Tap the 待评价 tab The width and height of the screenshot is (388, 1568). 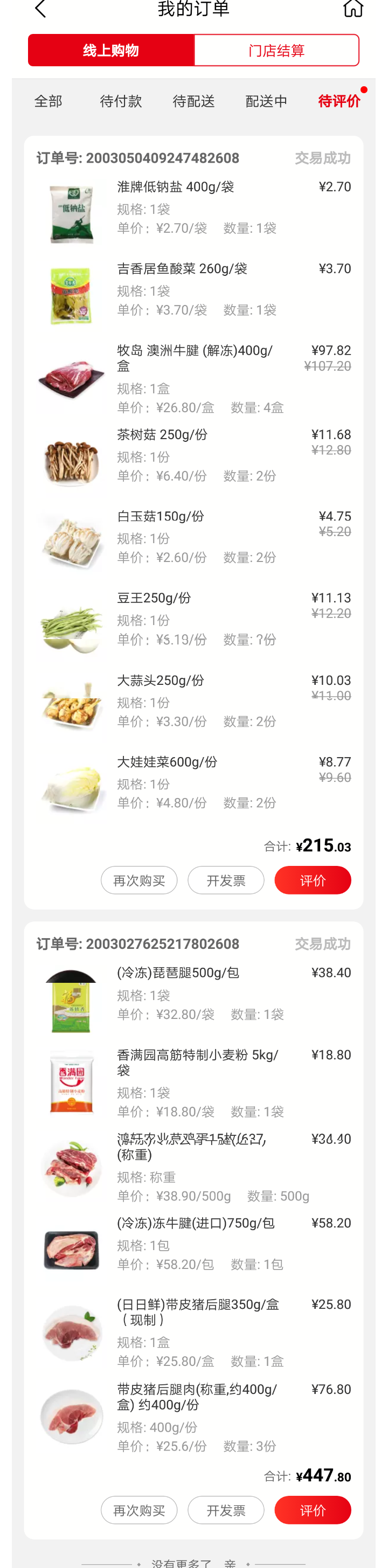pos(339,101)
